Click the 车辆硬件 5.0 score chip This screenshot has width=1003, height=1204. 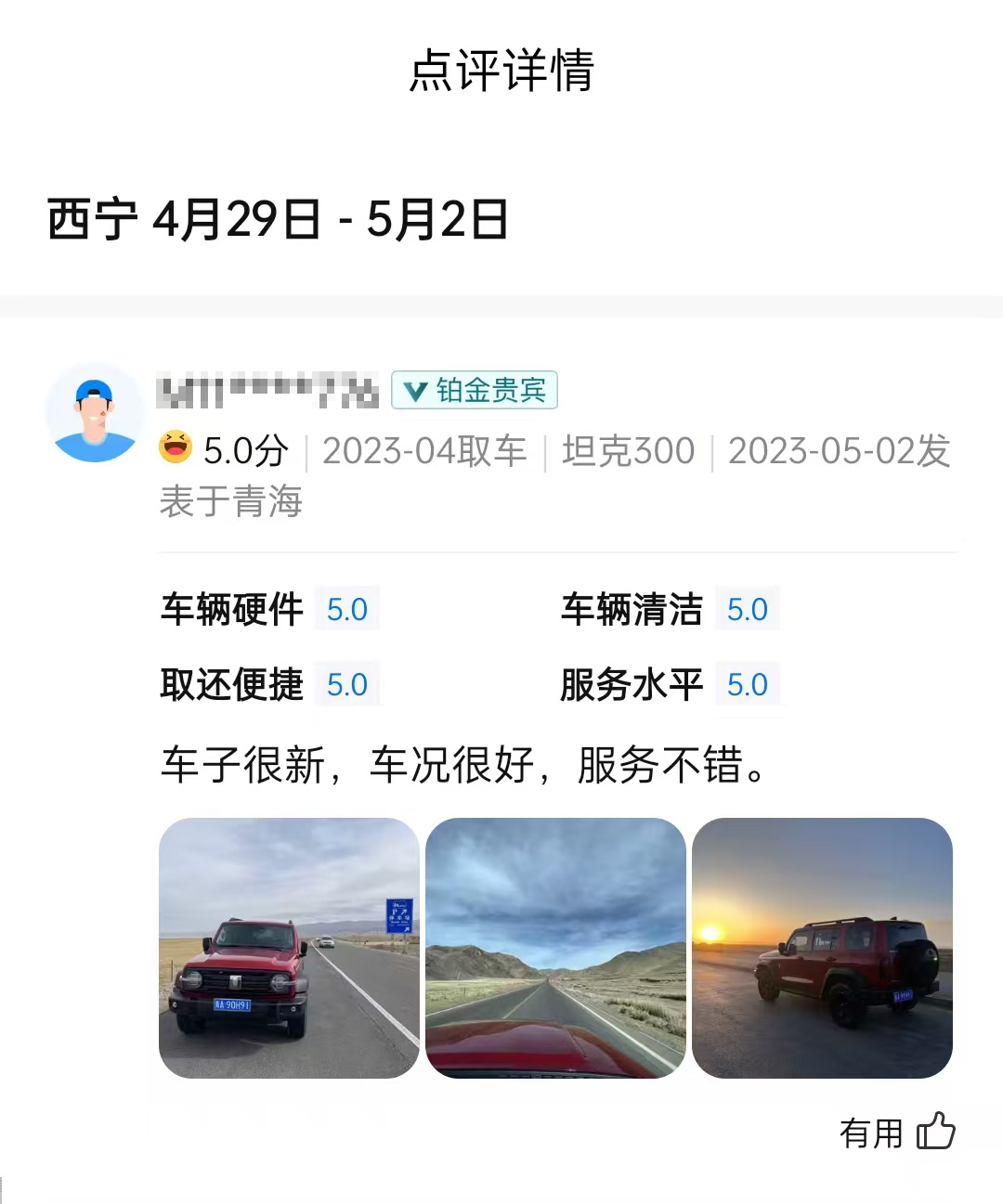tap(347, 609)
